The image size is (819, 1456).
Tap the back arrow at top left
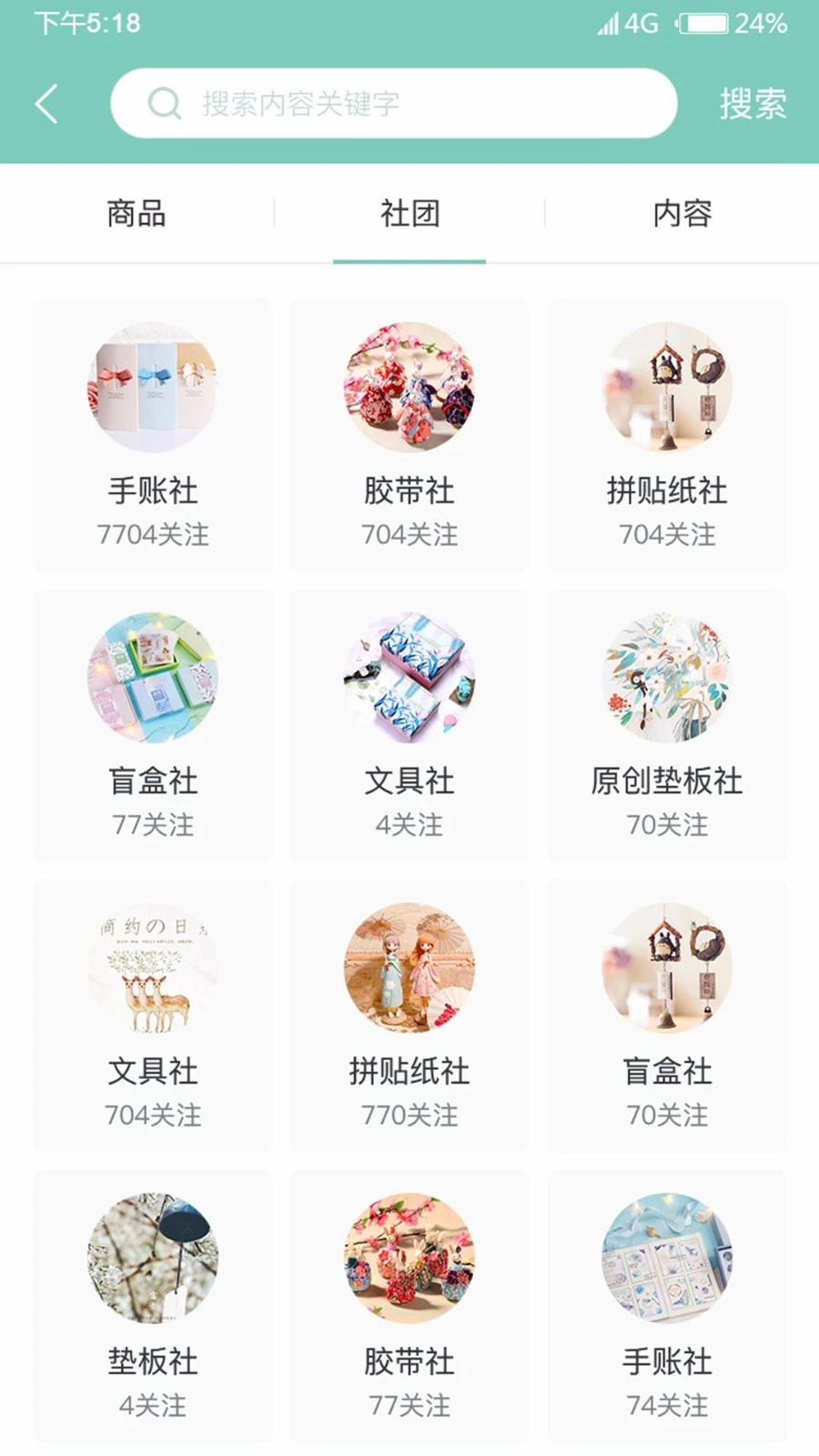pos(47,103)
